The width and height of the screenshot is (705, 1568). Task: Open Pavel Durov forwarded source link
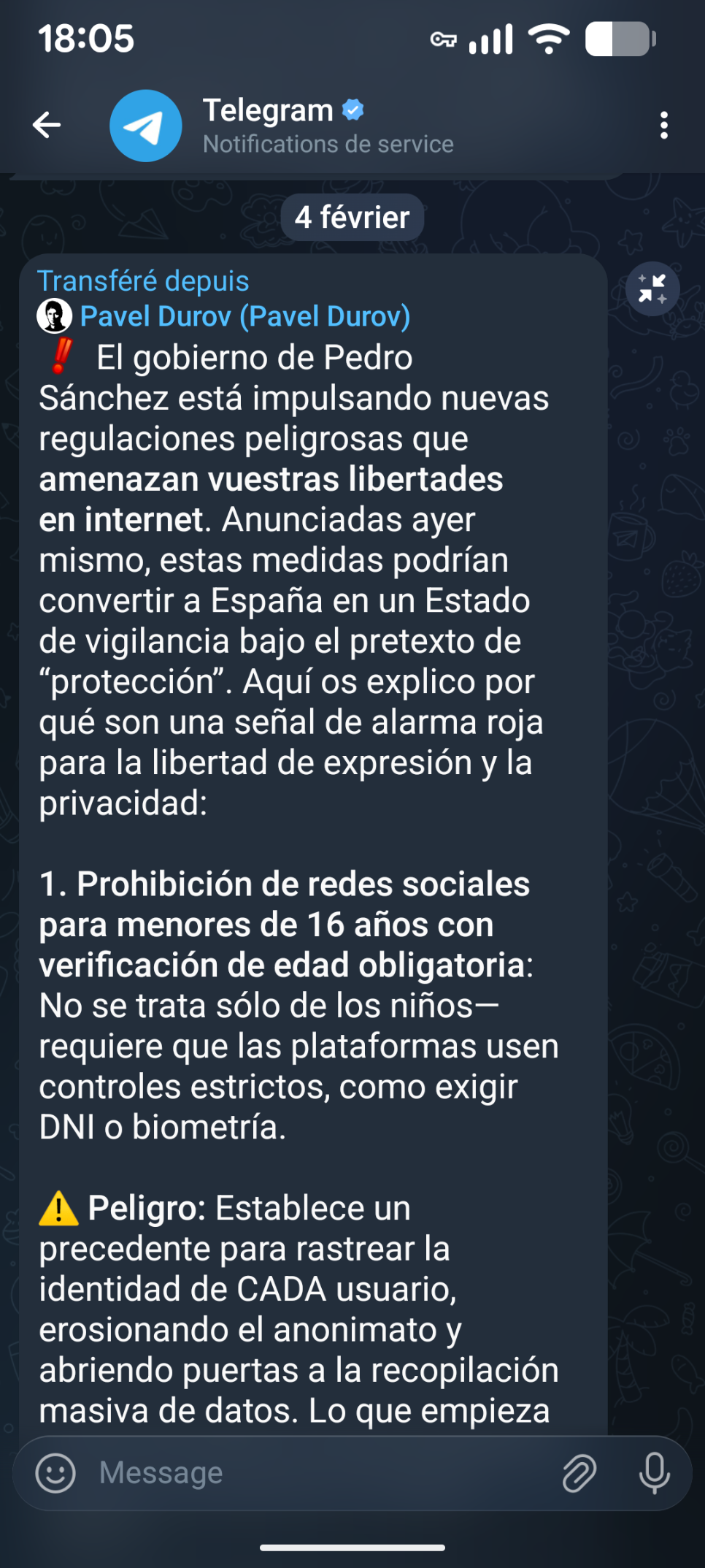point(244,316)
